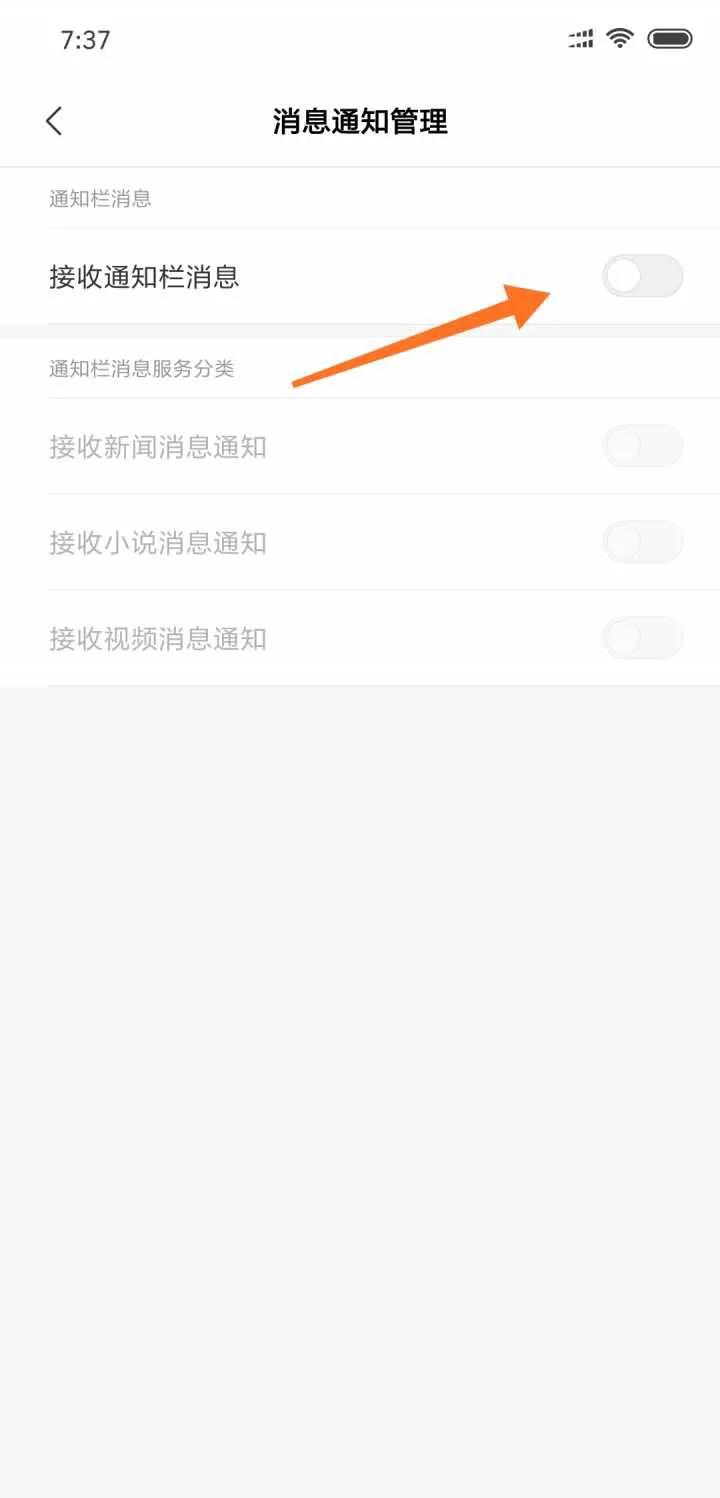Tap the blank area below settings list

pyautogui.click(x=360, y=1050)
